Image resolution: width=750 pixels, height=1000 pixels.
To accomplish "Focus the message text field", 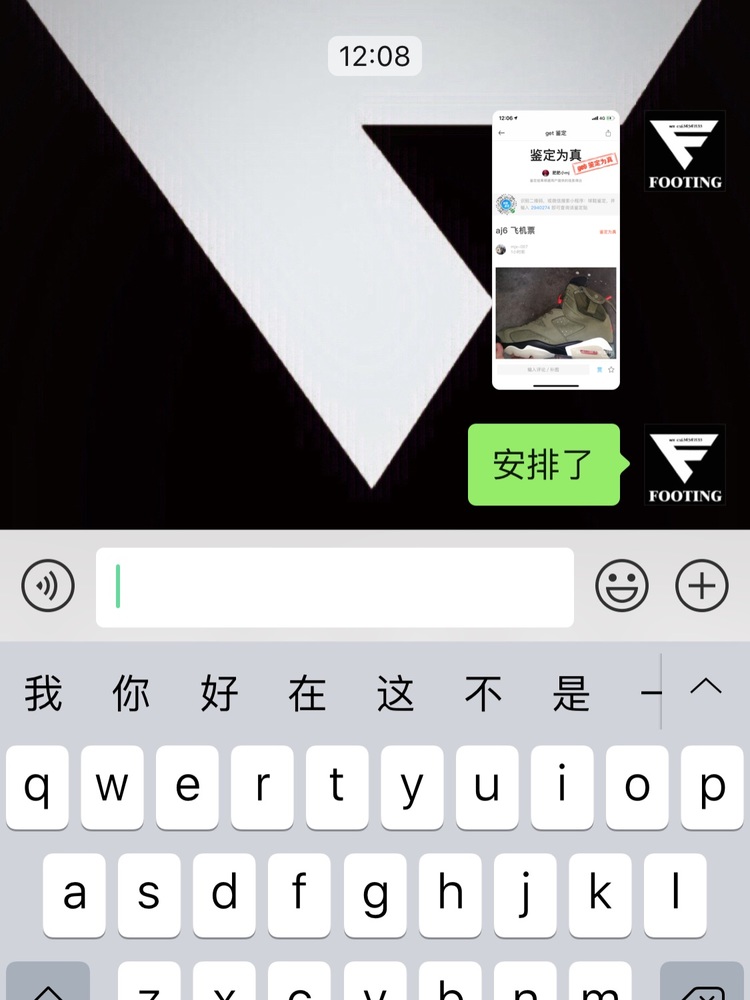I will click(x=335, y=587).
